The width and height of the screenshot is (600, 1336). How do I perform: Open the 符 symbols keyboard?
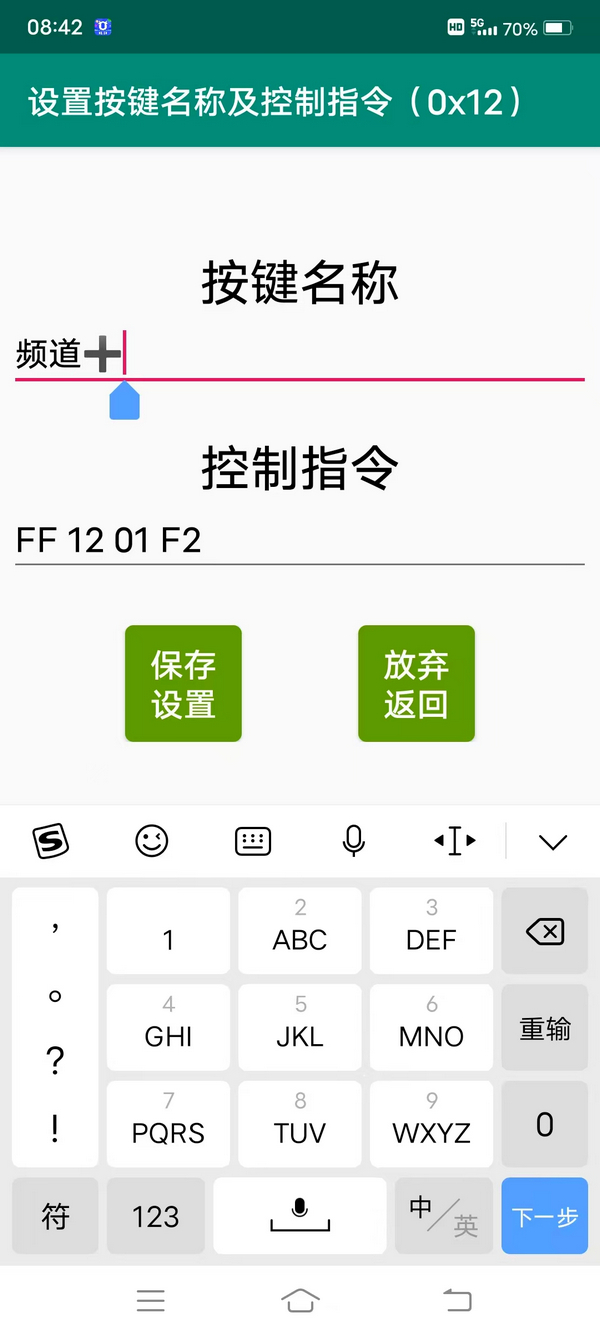(x=55, y=1216)
